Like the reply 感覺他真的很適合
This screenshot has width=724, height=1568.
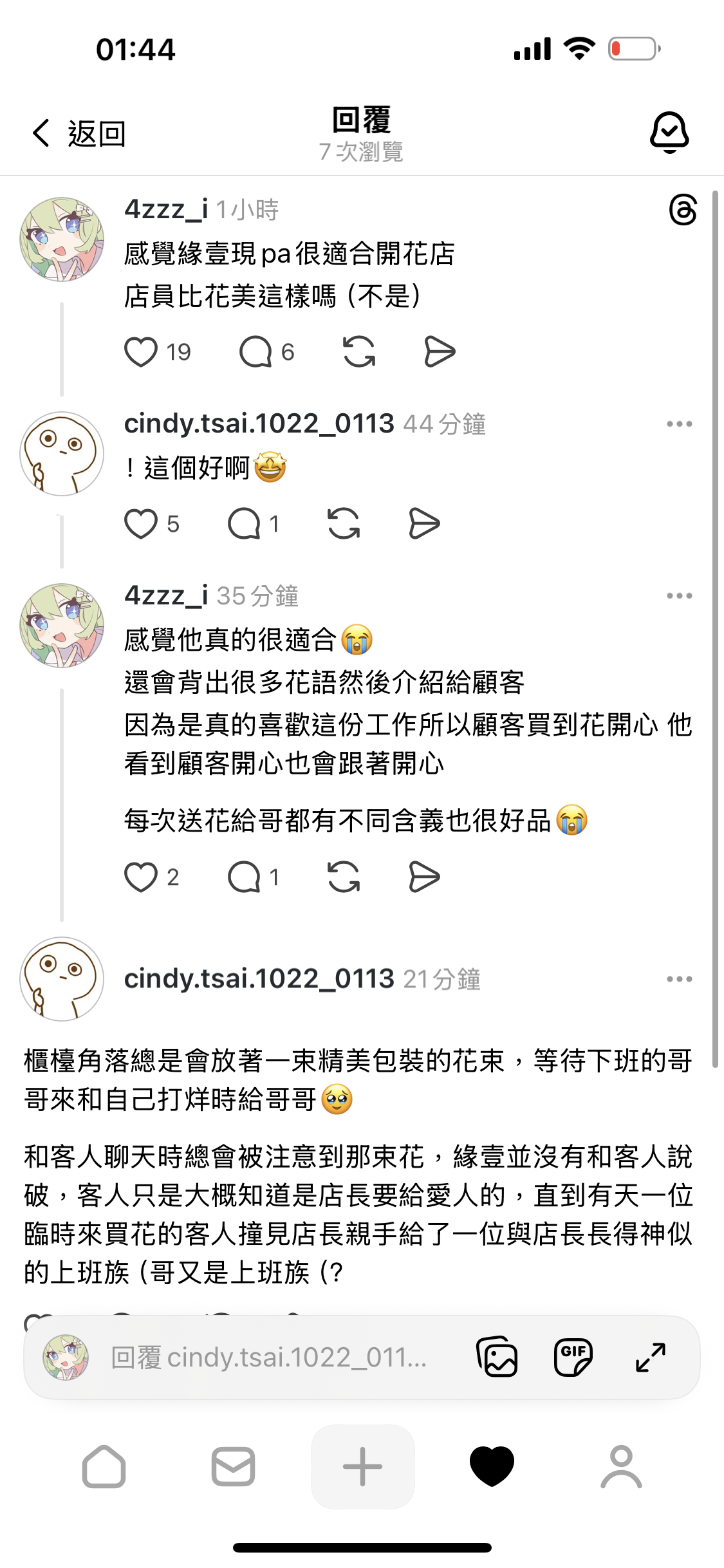tap(141, 877)
